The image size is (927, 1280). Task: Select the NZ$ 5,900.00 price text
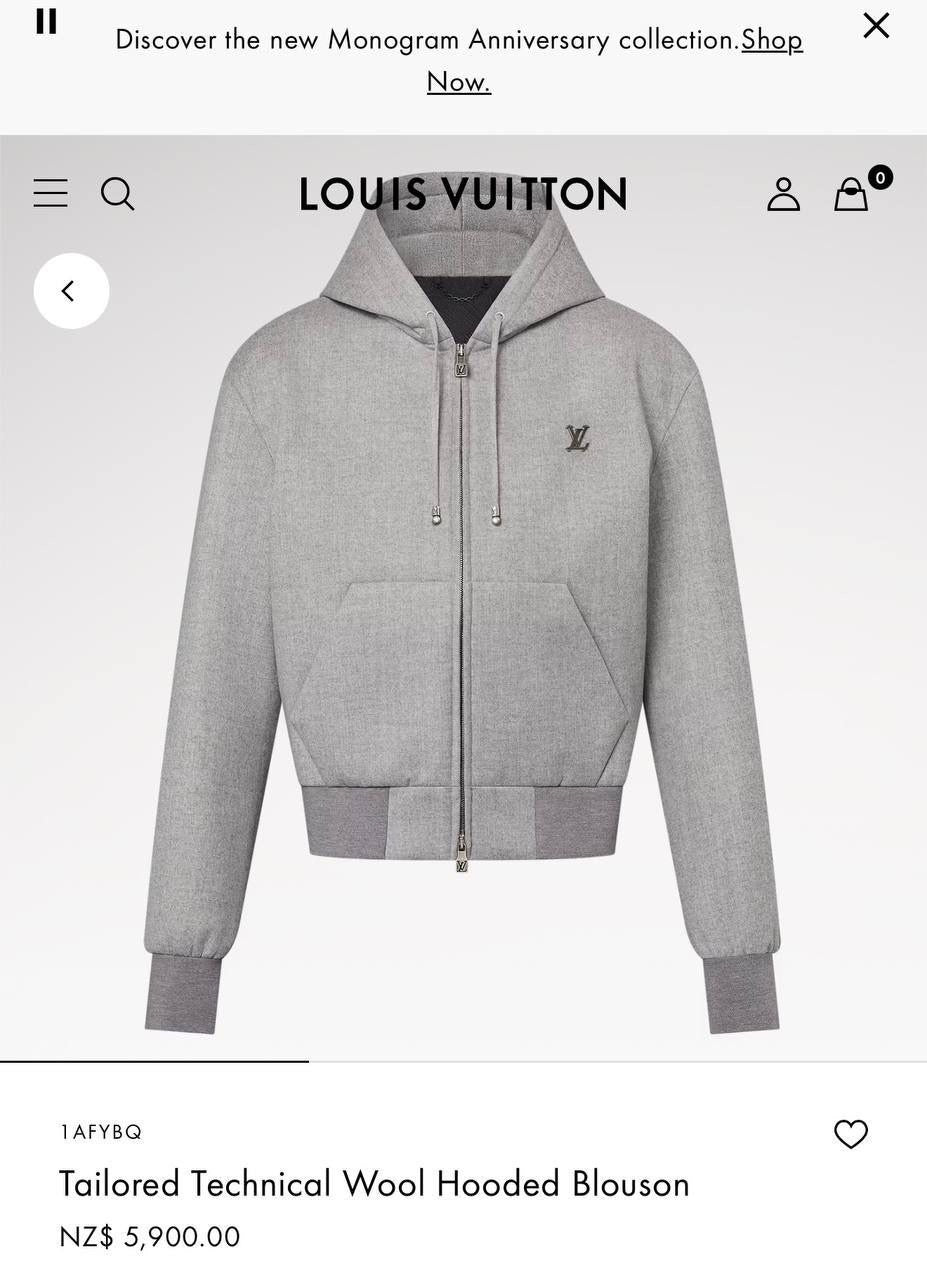pos(149,1235)
